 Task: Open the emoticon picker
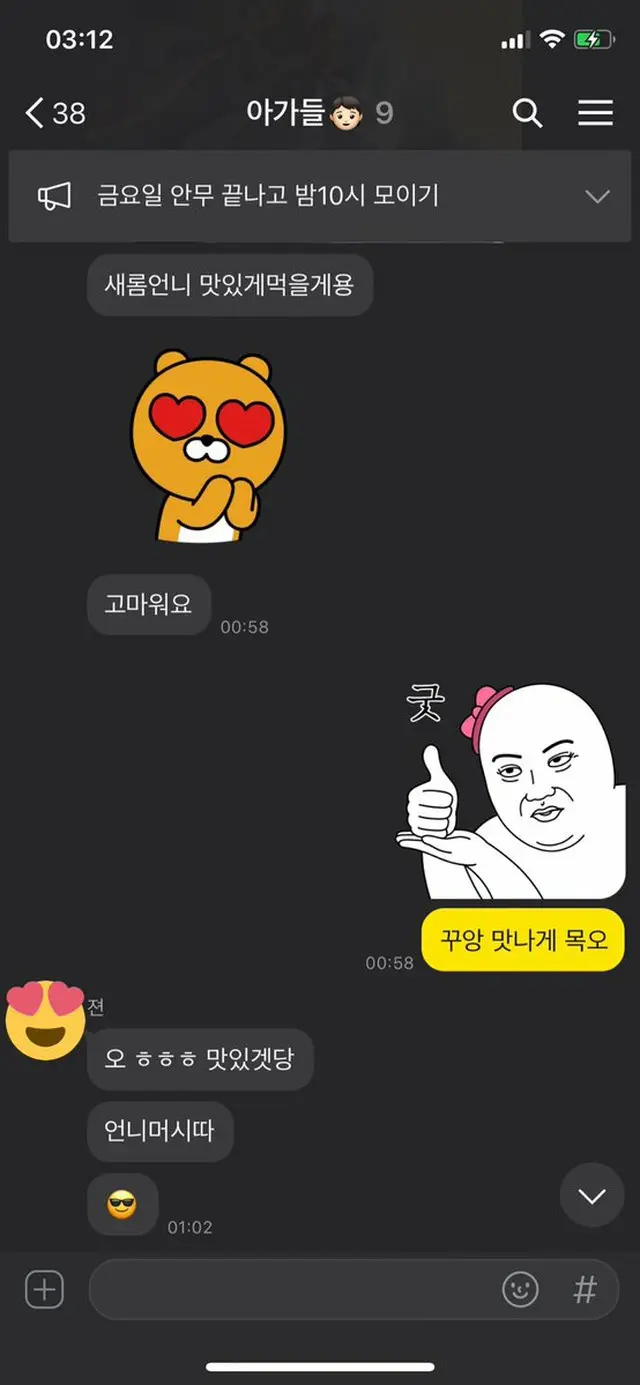[x=520, y=1290]
